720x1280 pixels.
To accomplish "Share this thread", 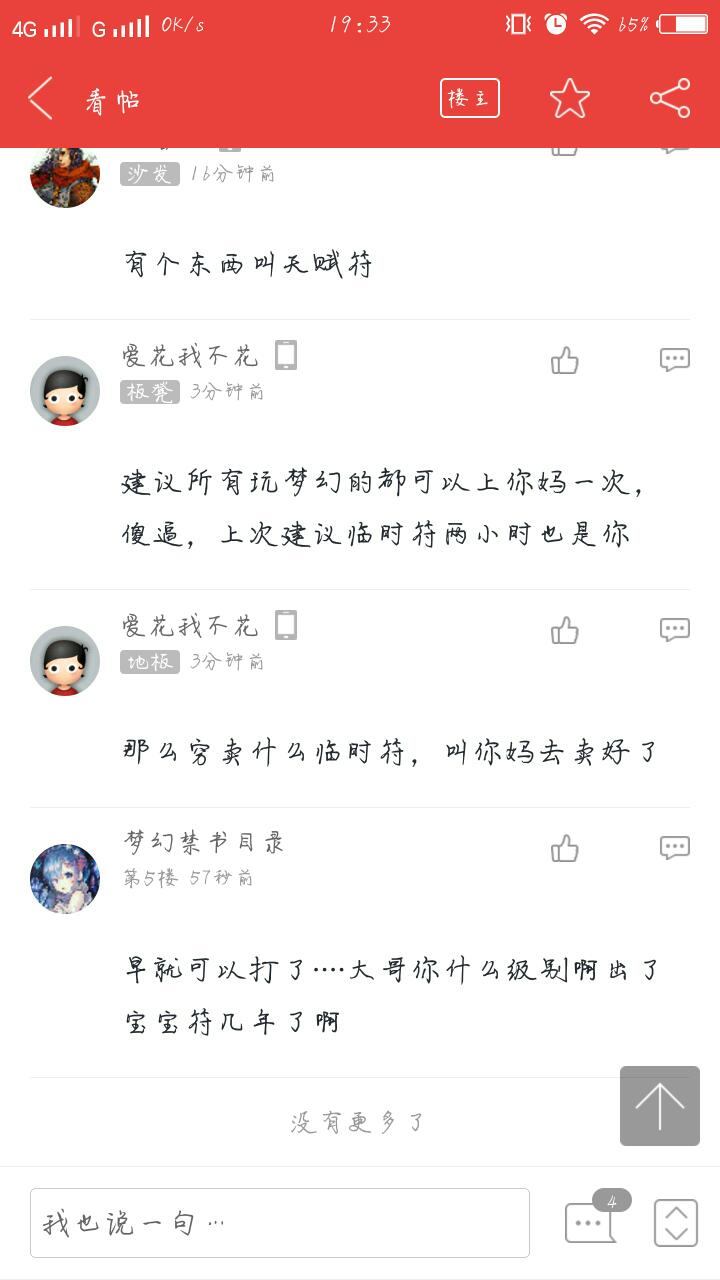I will click(x=669, y=98).
